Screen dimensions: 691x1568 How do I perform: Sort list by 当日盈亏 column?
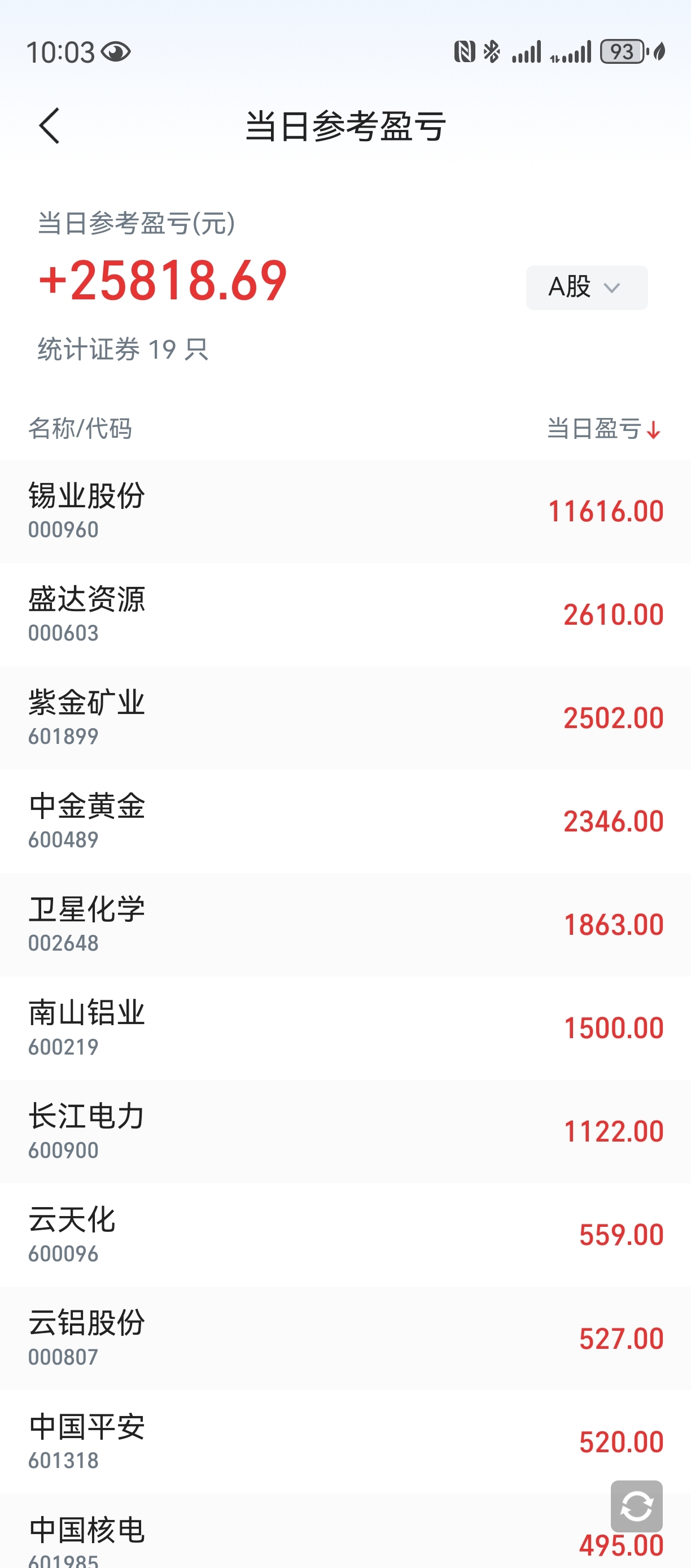[603, 429]
